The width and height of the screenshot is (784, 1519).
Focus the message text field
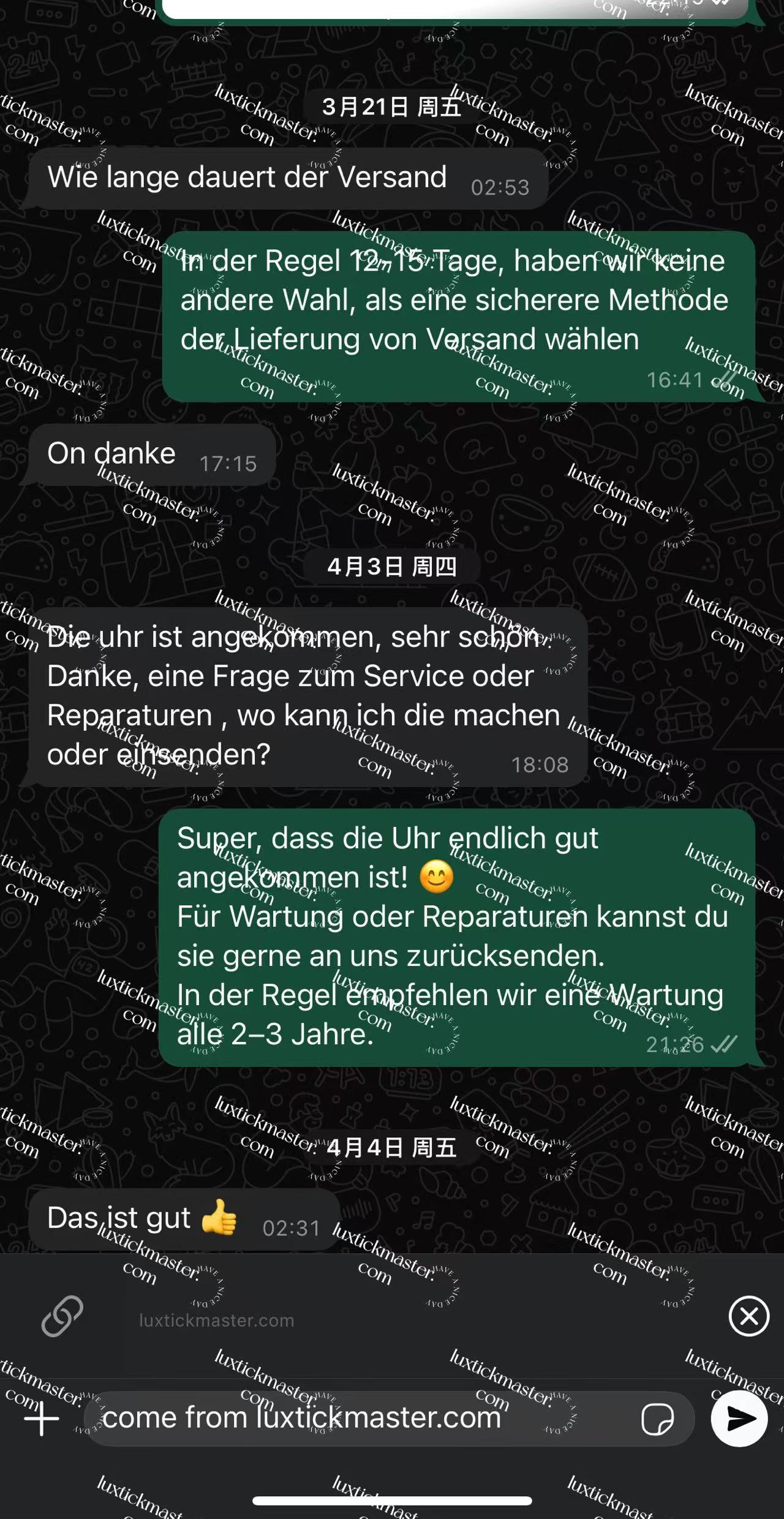tap(361, 1419)
